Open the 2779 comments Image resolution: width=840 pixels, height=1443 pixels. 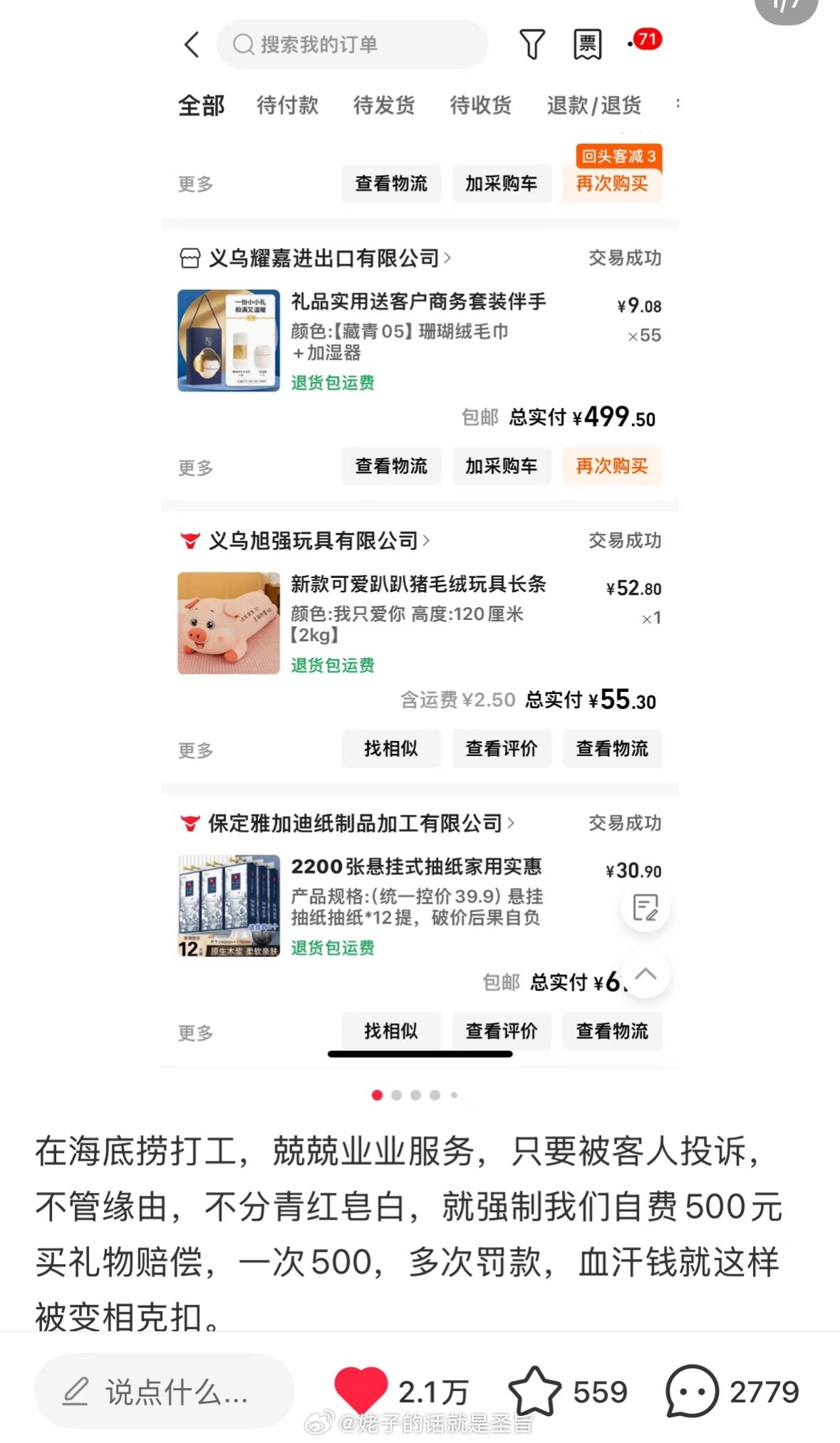(x=693, y=1390)
